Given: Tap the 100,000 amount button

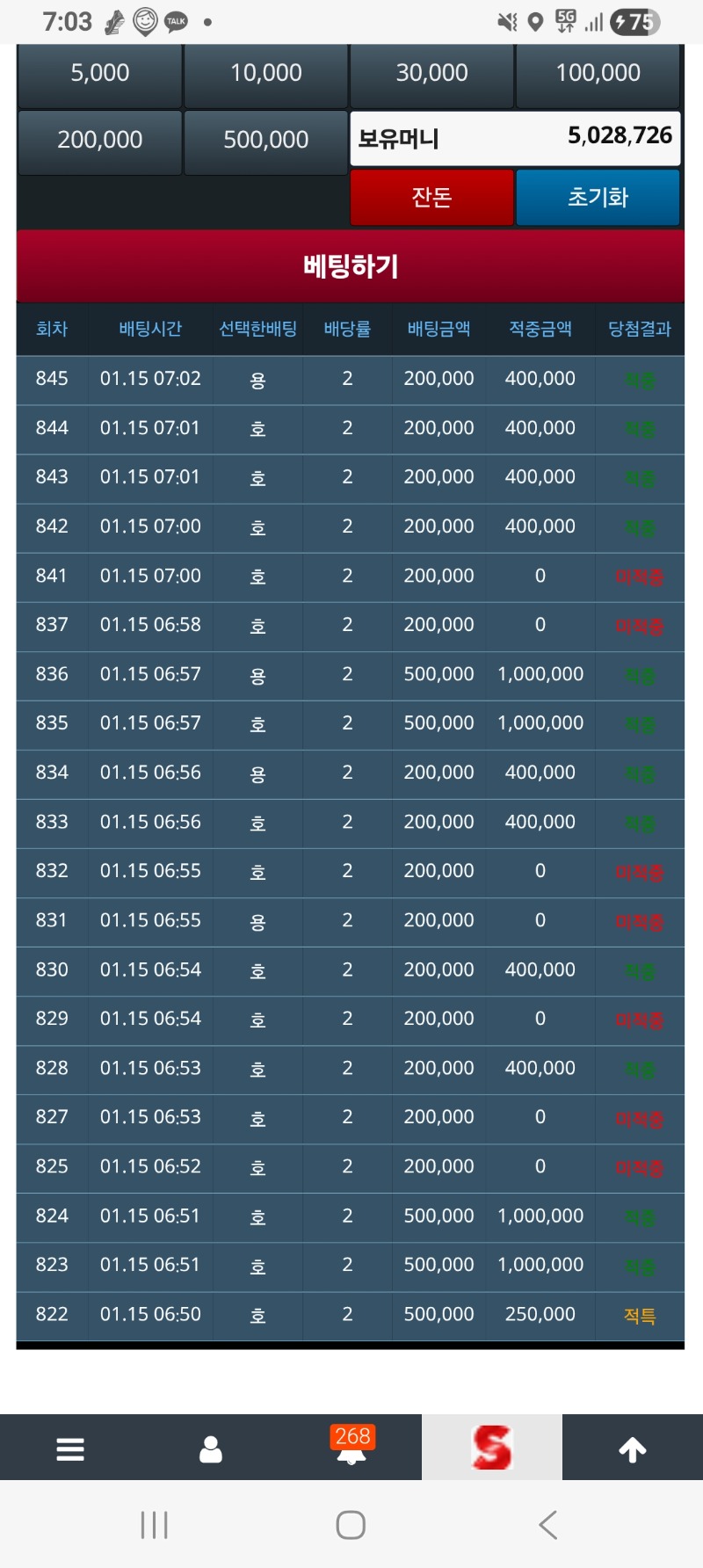Looking at the screenshot, I should pyautogui.click(x=598, y=74).
